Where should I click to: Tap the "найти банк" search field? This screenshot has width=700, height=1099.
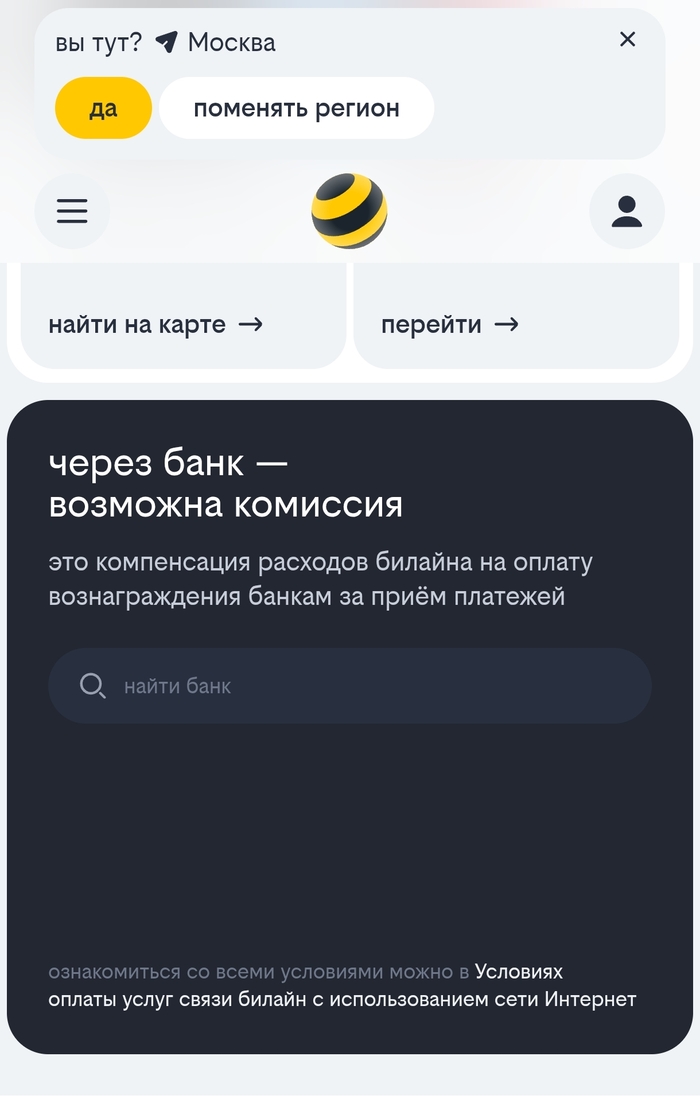coord(350,685)
